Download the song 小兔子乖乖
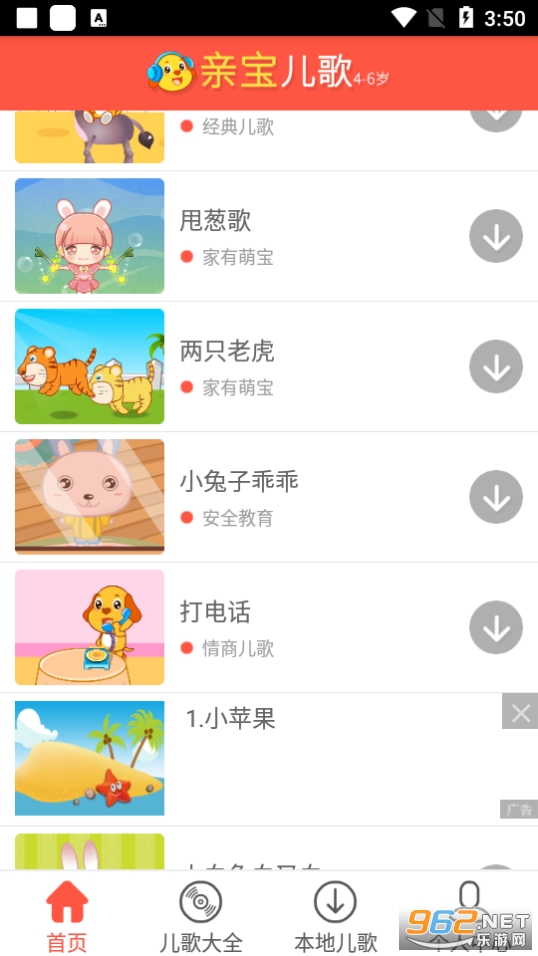Image resolution: width=538 pixels, height=956 pixels. [x=495, y=497]
